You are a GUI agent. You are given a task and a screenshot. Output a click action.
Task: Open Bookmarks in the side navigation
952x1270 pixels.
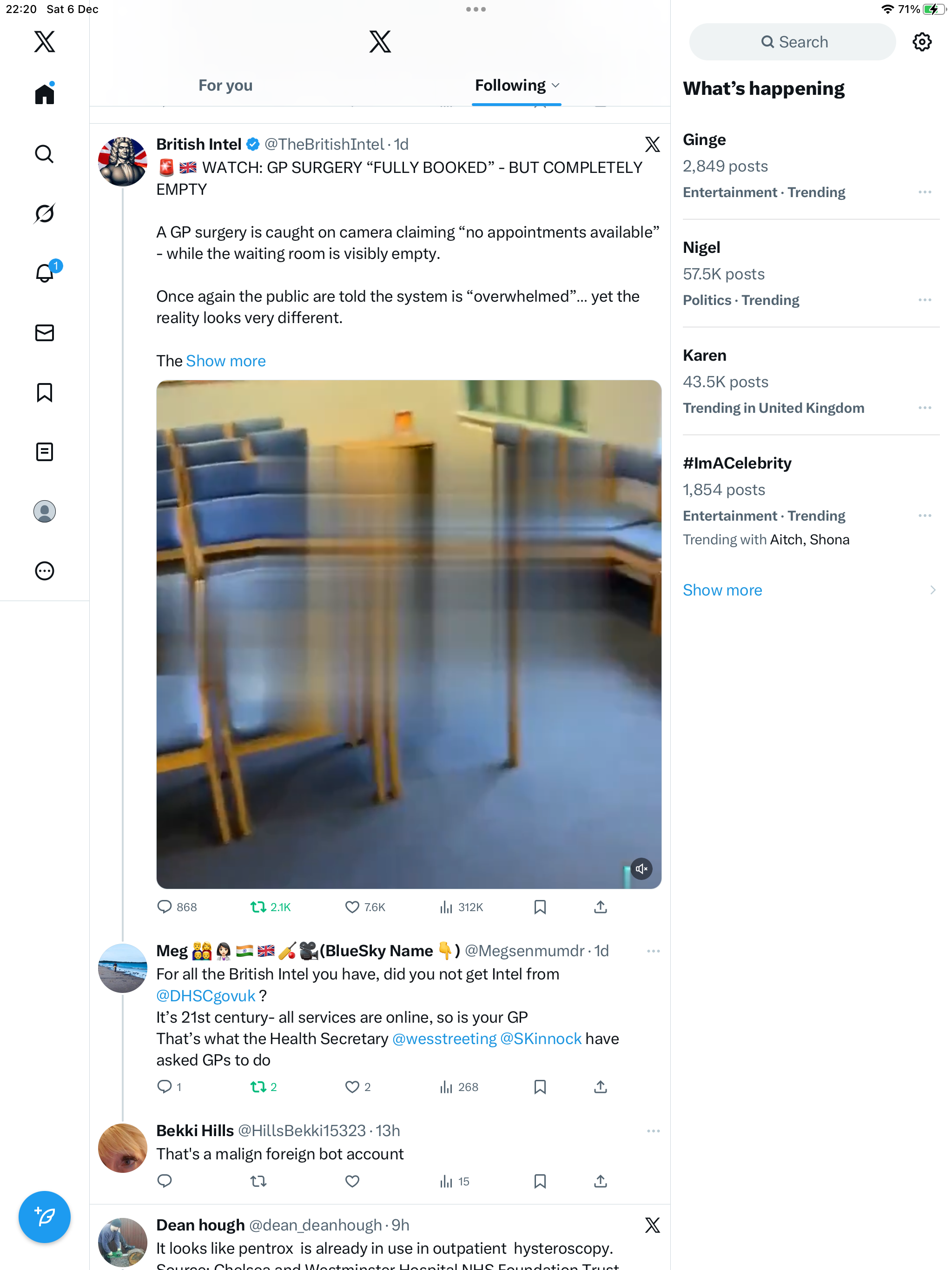click(x=44, y=392)
